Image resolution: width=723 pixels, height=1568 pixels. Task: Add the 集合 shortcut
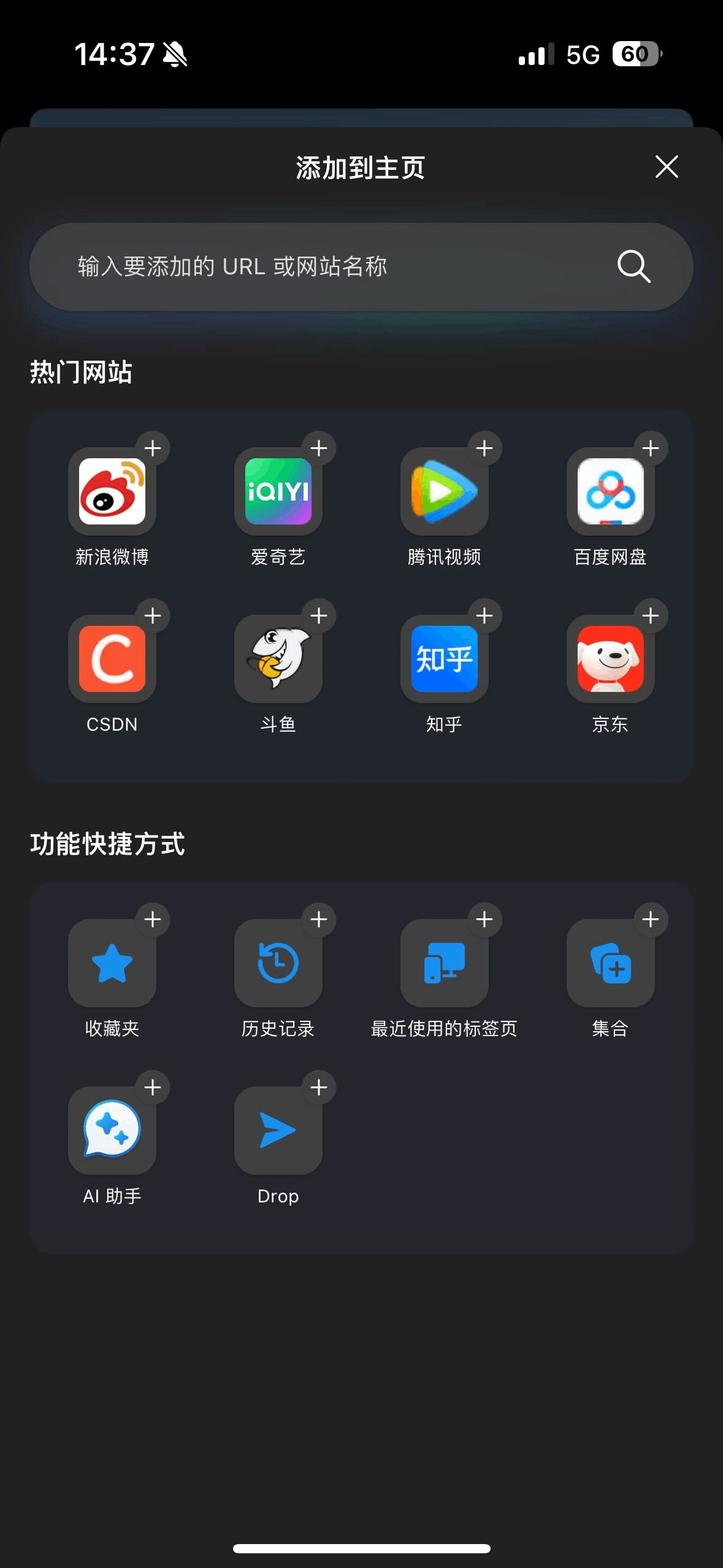tap(650, 920)
